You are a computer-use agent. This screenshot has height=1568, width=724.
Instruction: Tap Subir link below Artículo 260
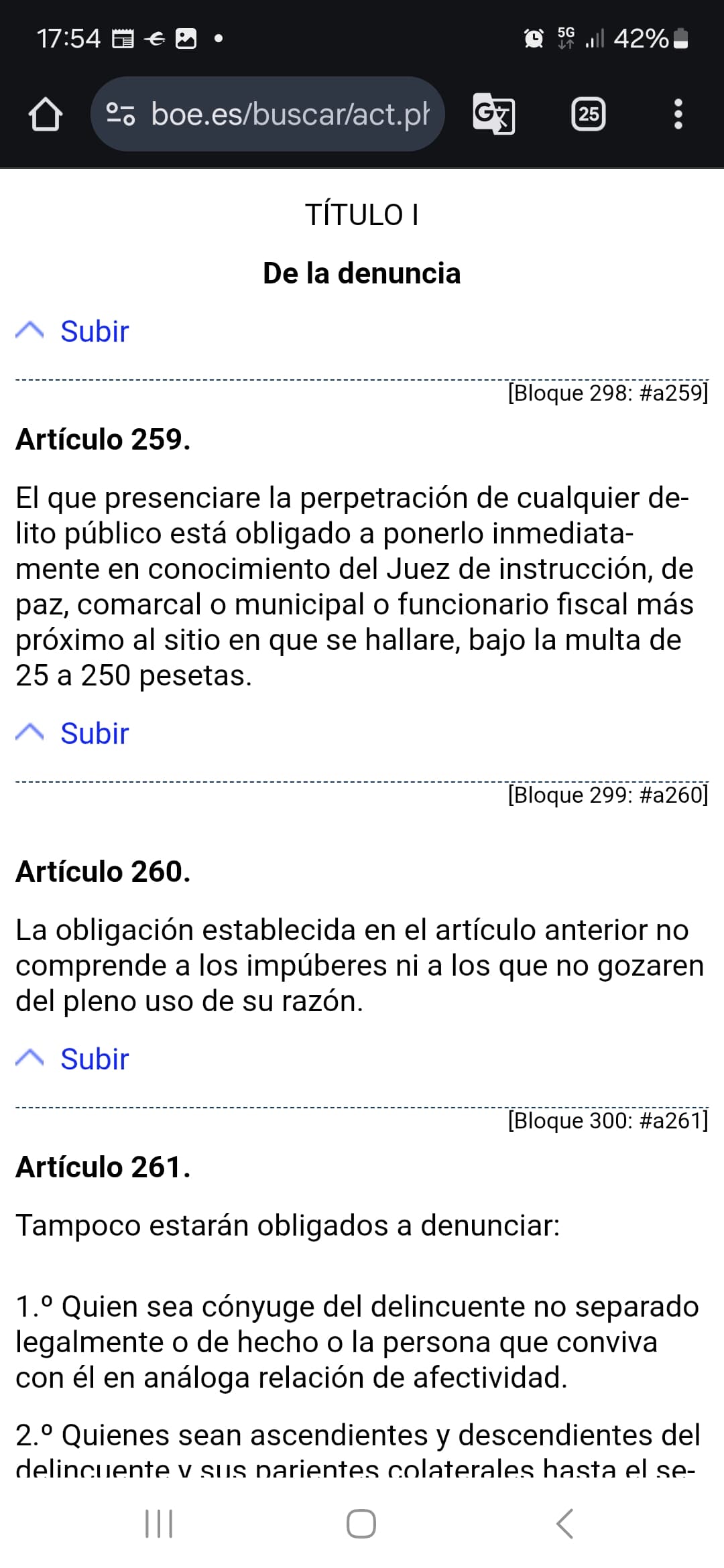pos(72,1059)
